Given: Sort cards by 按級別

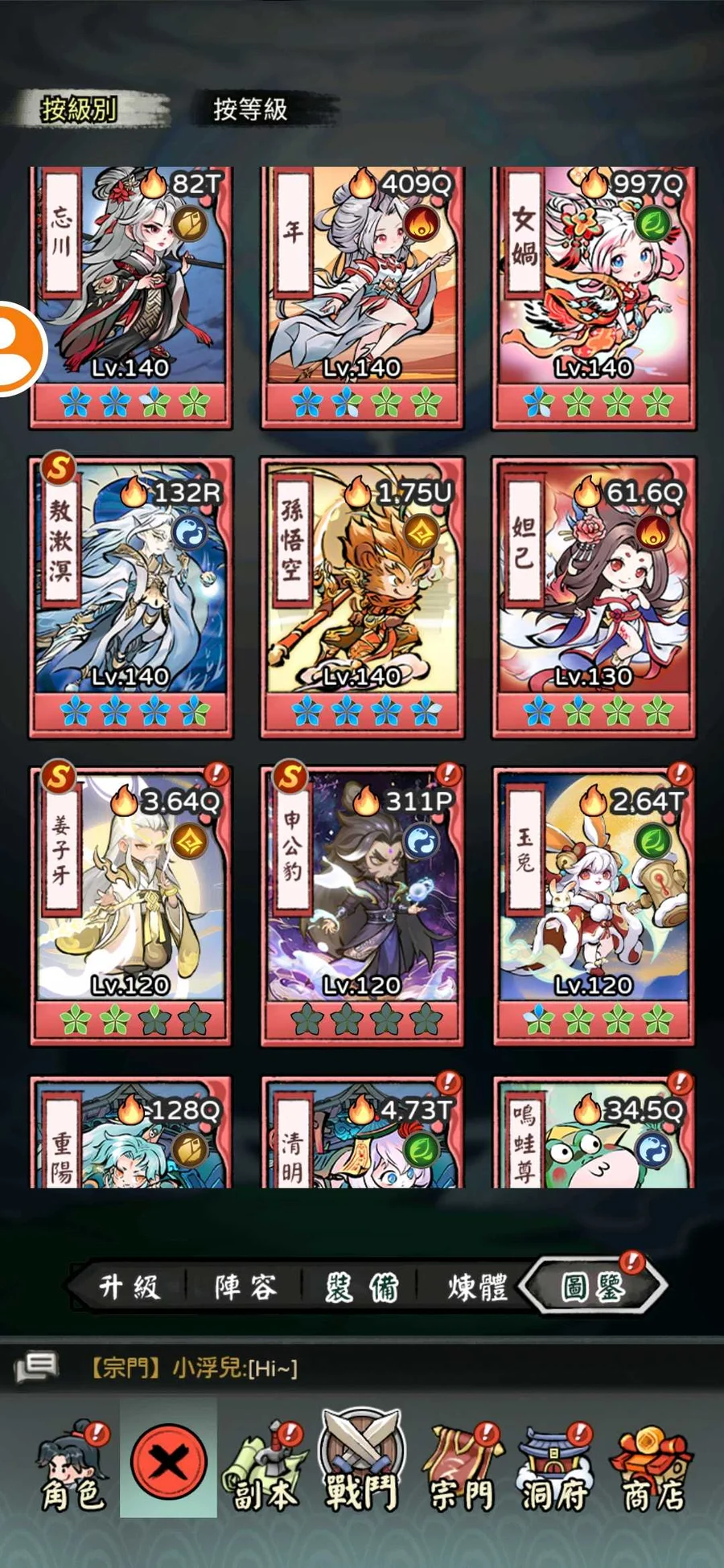Looking at the screenshot, I should (80, 109).
